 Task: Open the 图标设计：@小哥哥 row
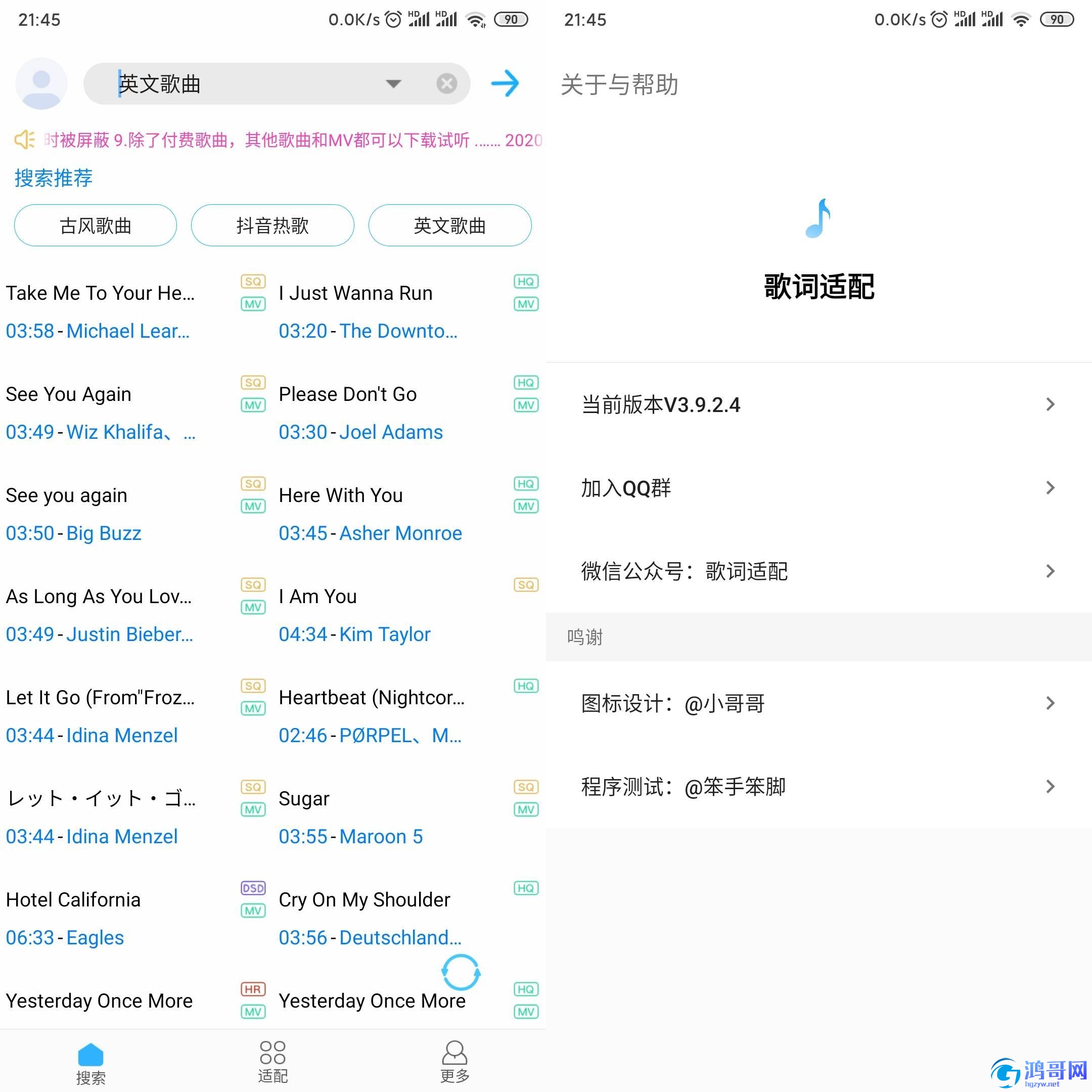[818, 704]
